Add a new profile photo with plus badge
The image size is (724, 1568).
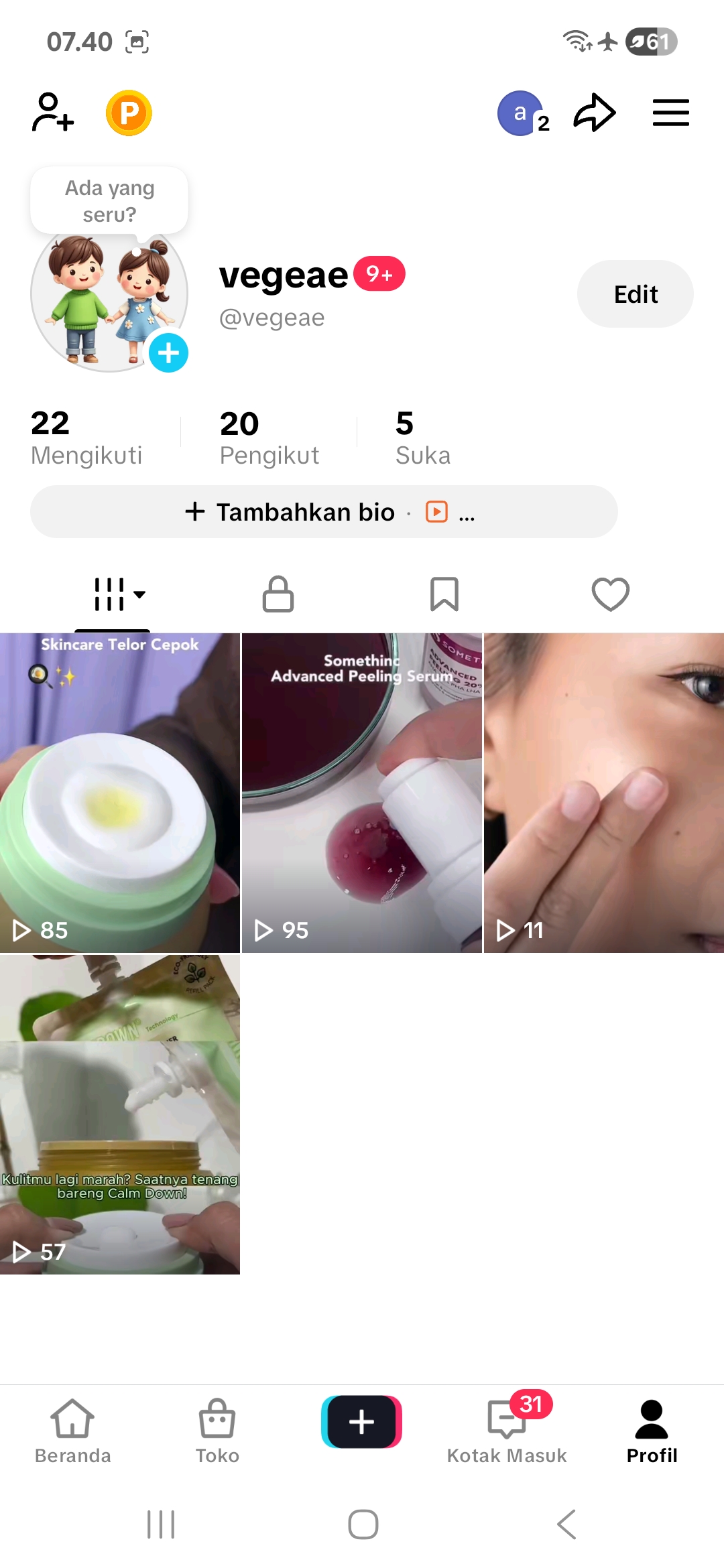click(x=168, y=352)
